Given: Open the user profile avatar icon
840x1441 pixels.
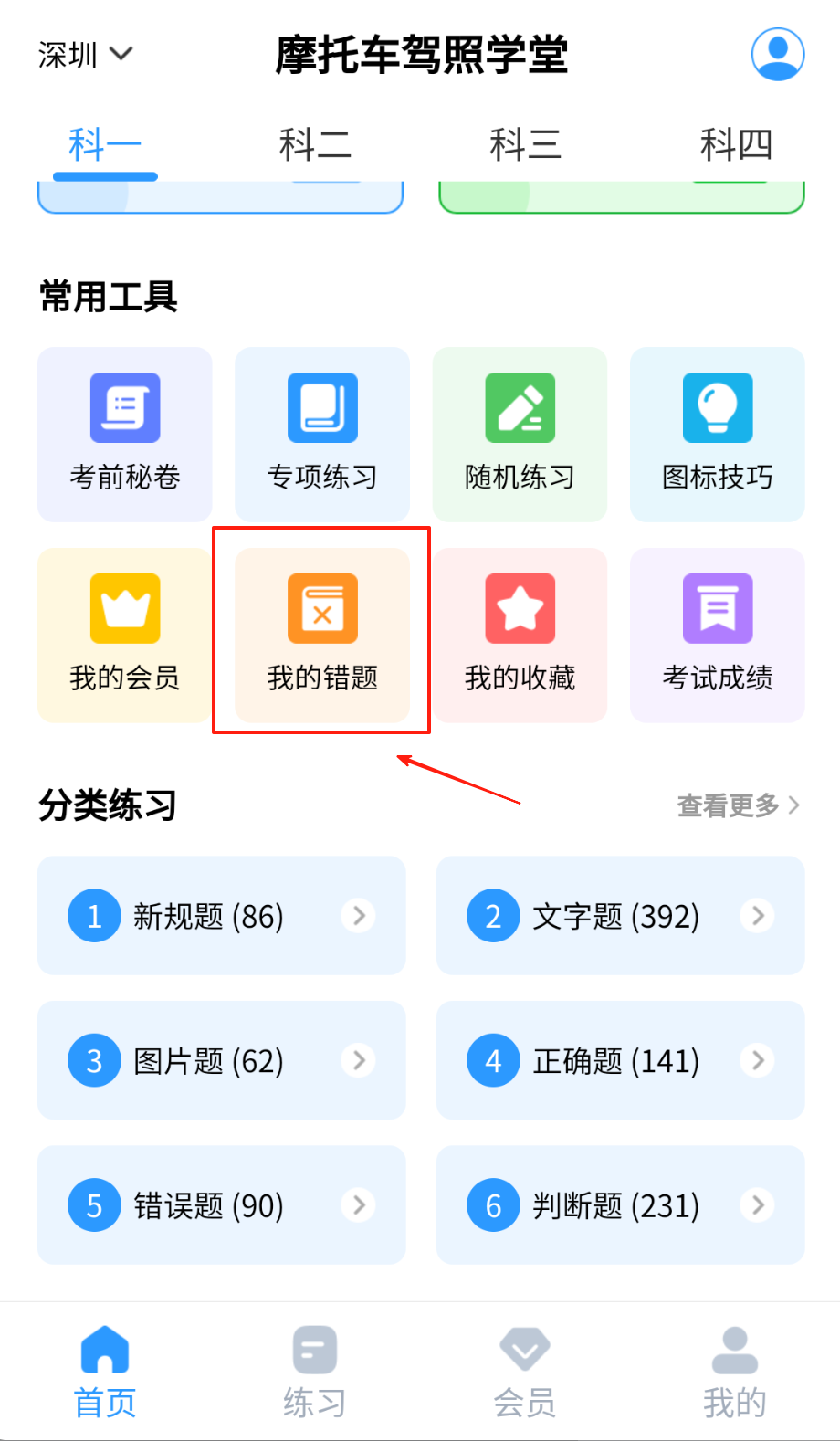Looking at the screenshot, I should [x=777, y=54].
